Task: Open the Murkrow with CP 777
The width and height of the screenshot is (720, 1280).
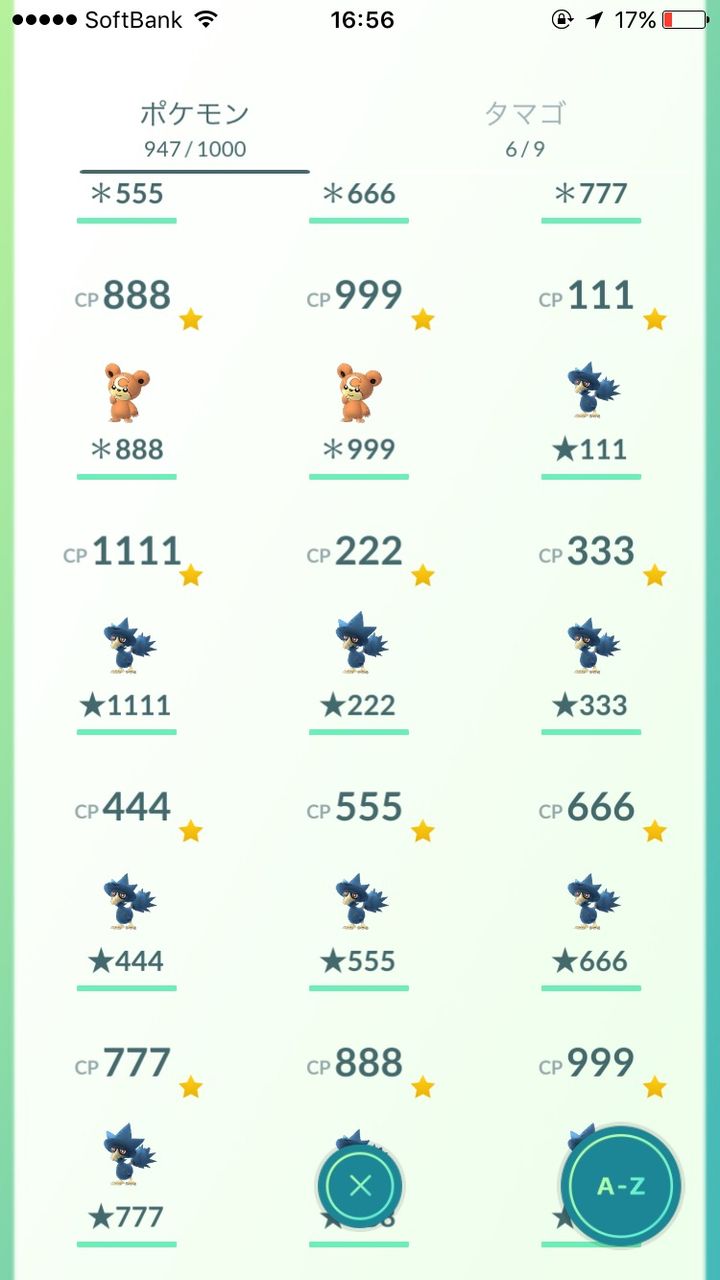Action: click(x=127, y=1160)
